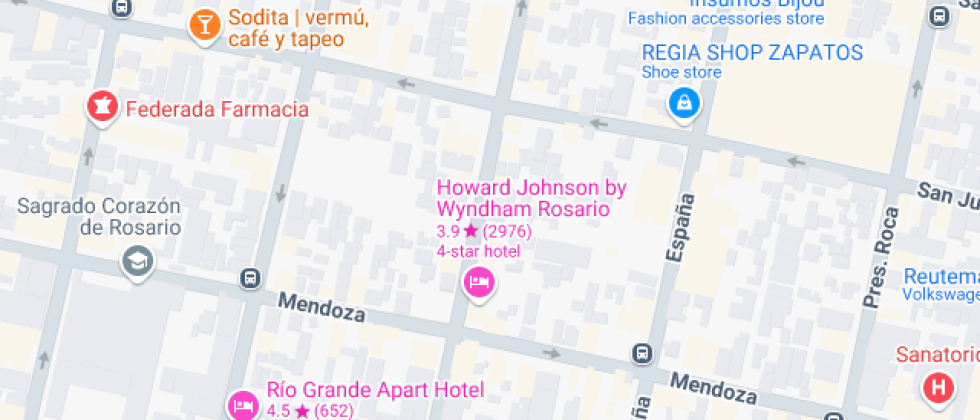Image resolution: width=980 pixels, height=420 pixels.
Task: Select the Federada Farmacia pharmacy marker
Action: [102, 108]
